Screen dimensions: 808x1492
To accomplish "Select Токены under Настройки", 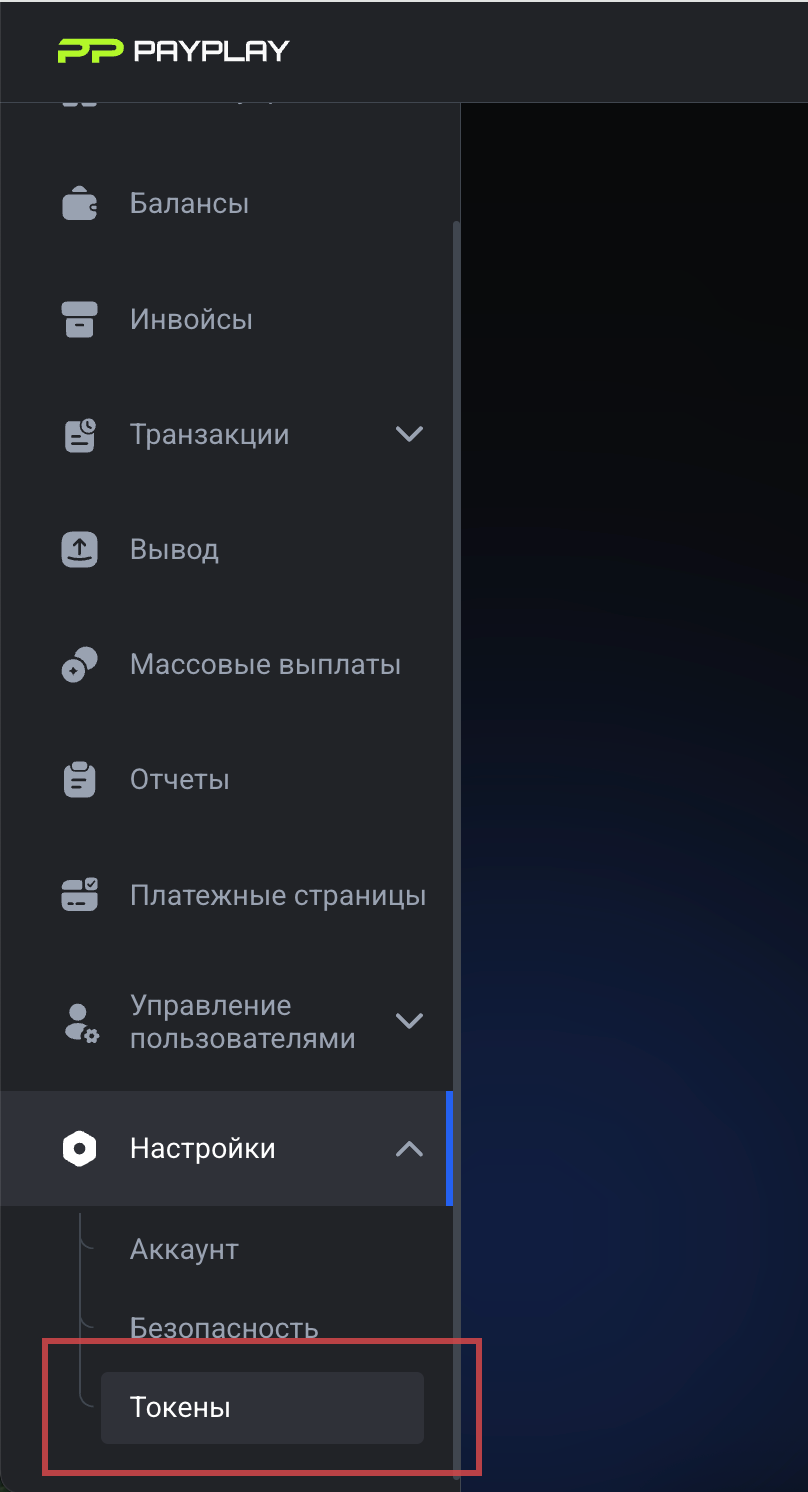I will tap(181, 1408).
